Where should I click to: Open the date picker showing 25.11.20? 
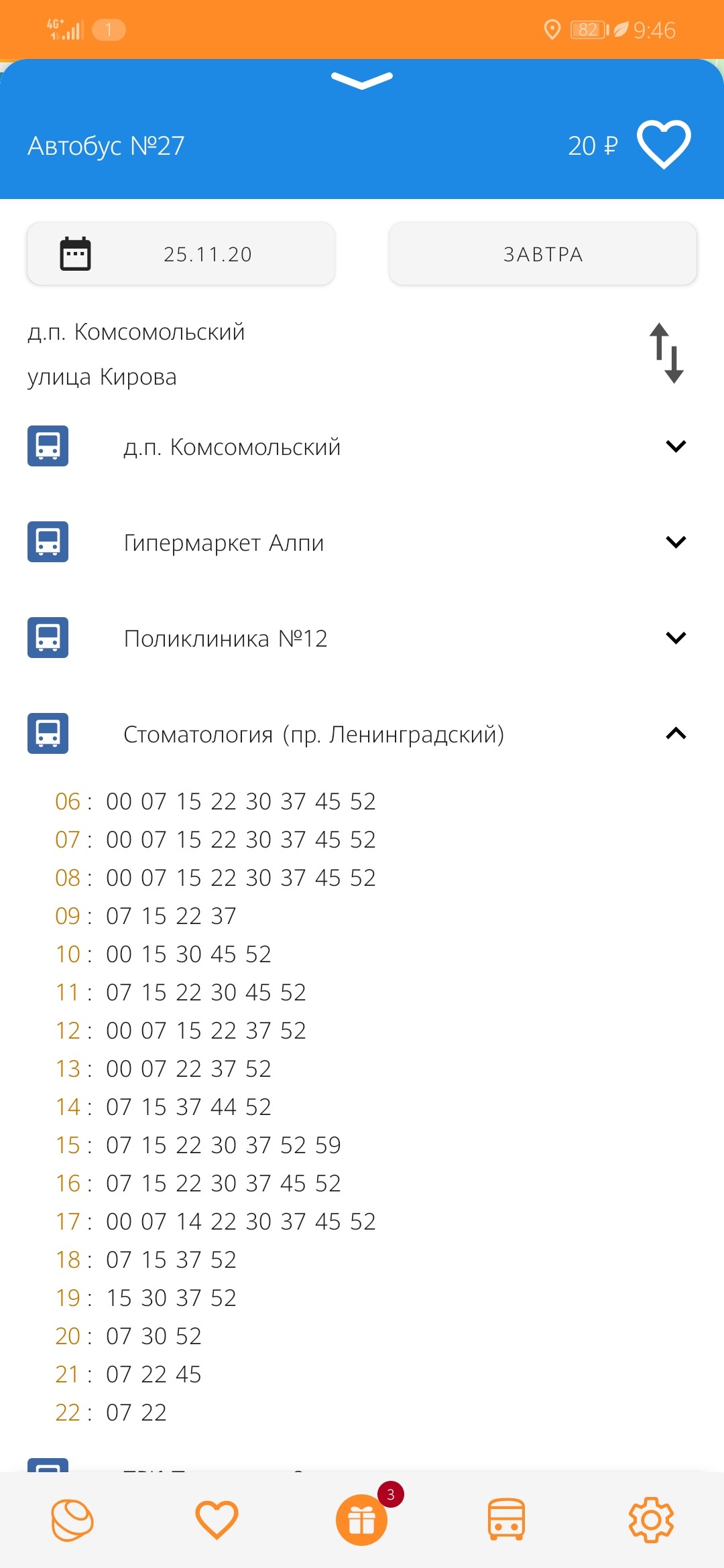point(181,254)
